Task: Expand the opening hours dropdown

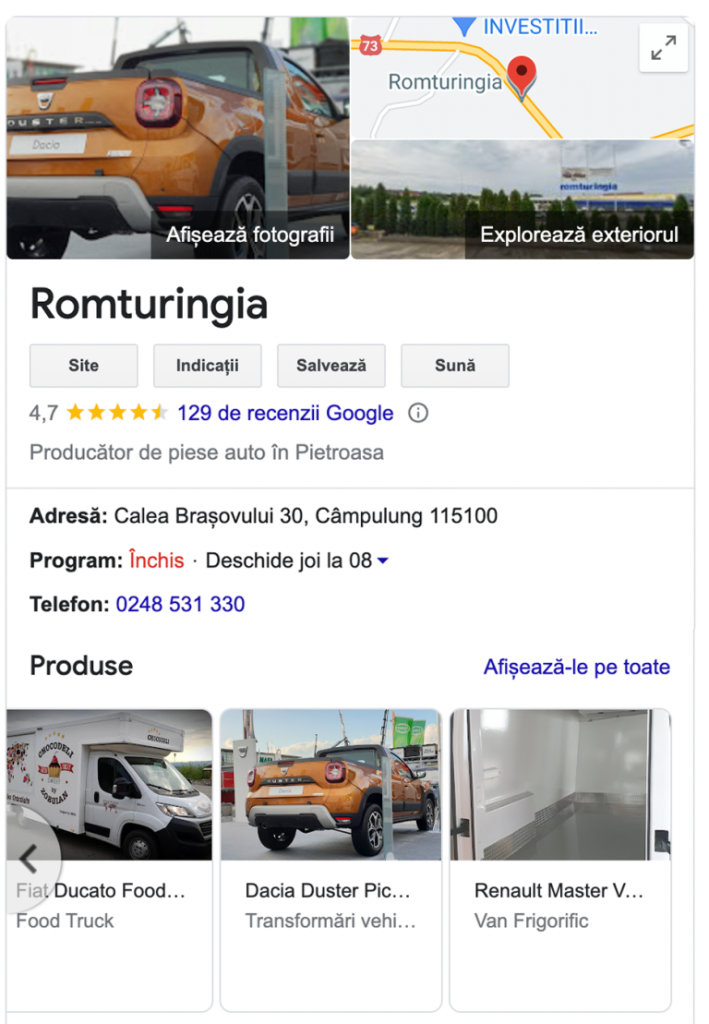Action: click(x=383, y=561)
